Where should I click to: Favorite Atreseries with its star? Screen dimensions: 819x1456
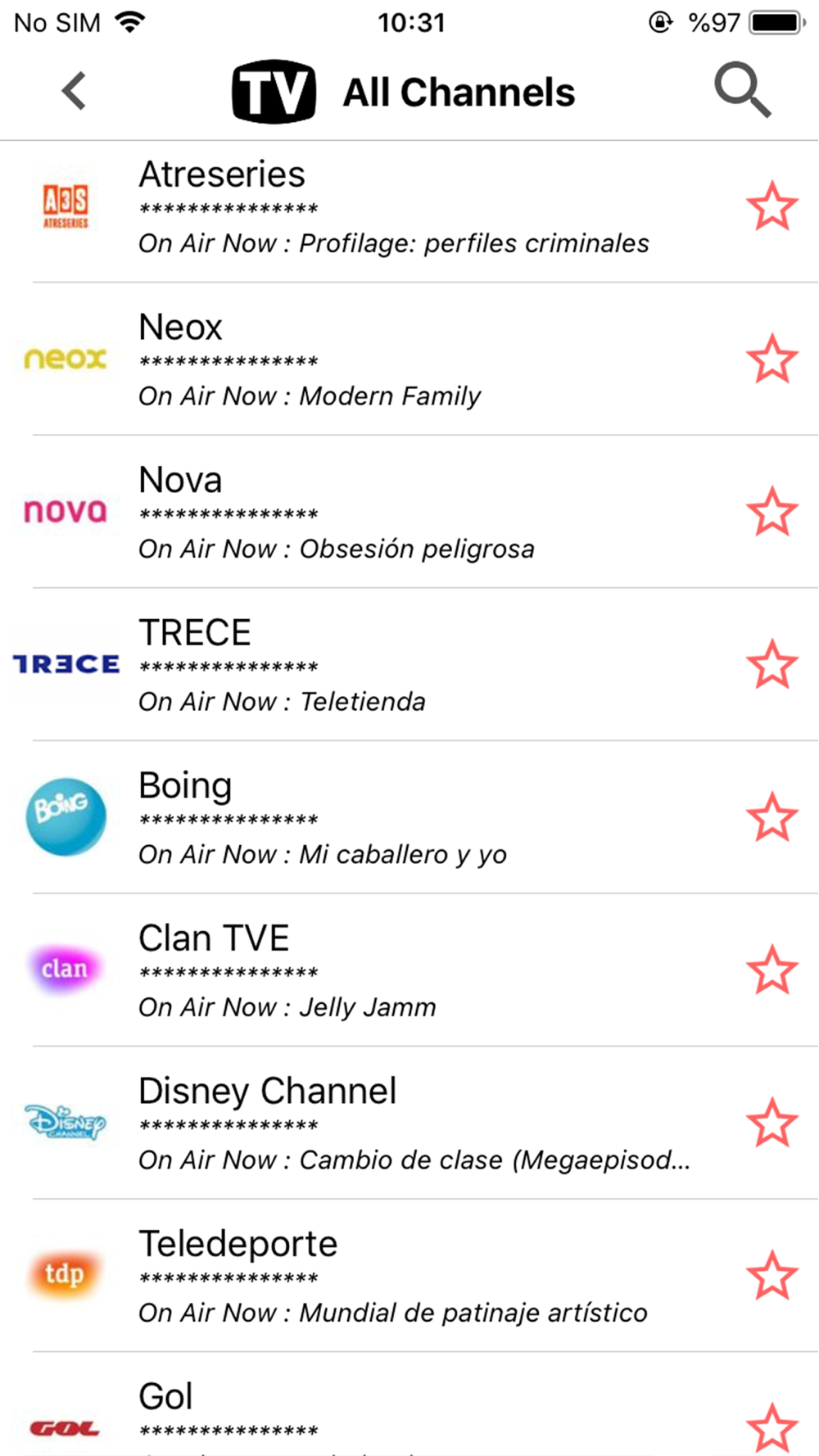(x=771, y=206)
